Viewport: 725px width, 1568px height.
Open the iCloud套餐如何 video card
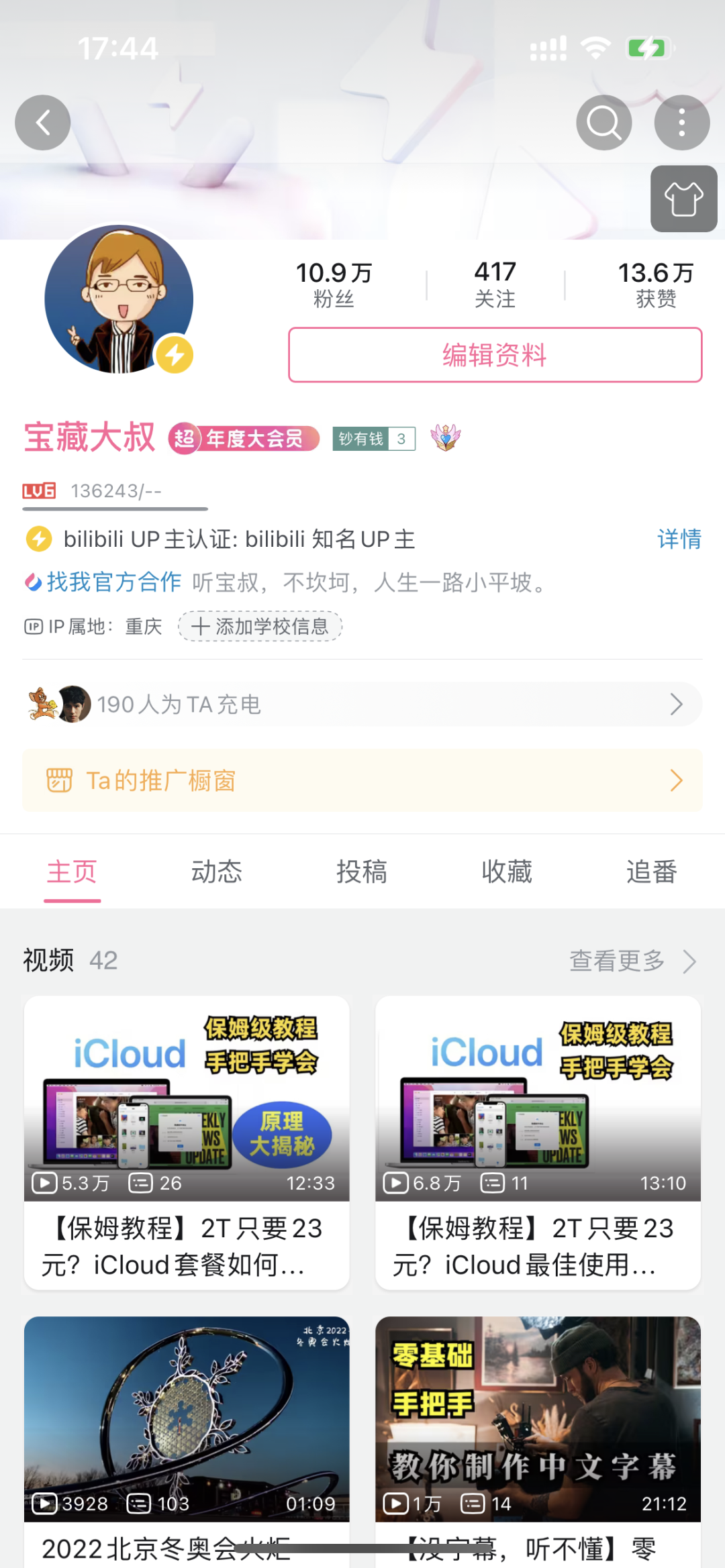187,1142
